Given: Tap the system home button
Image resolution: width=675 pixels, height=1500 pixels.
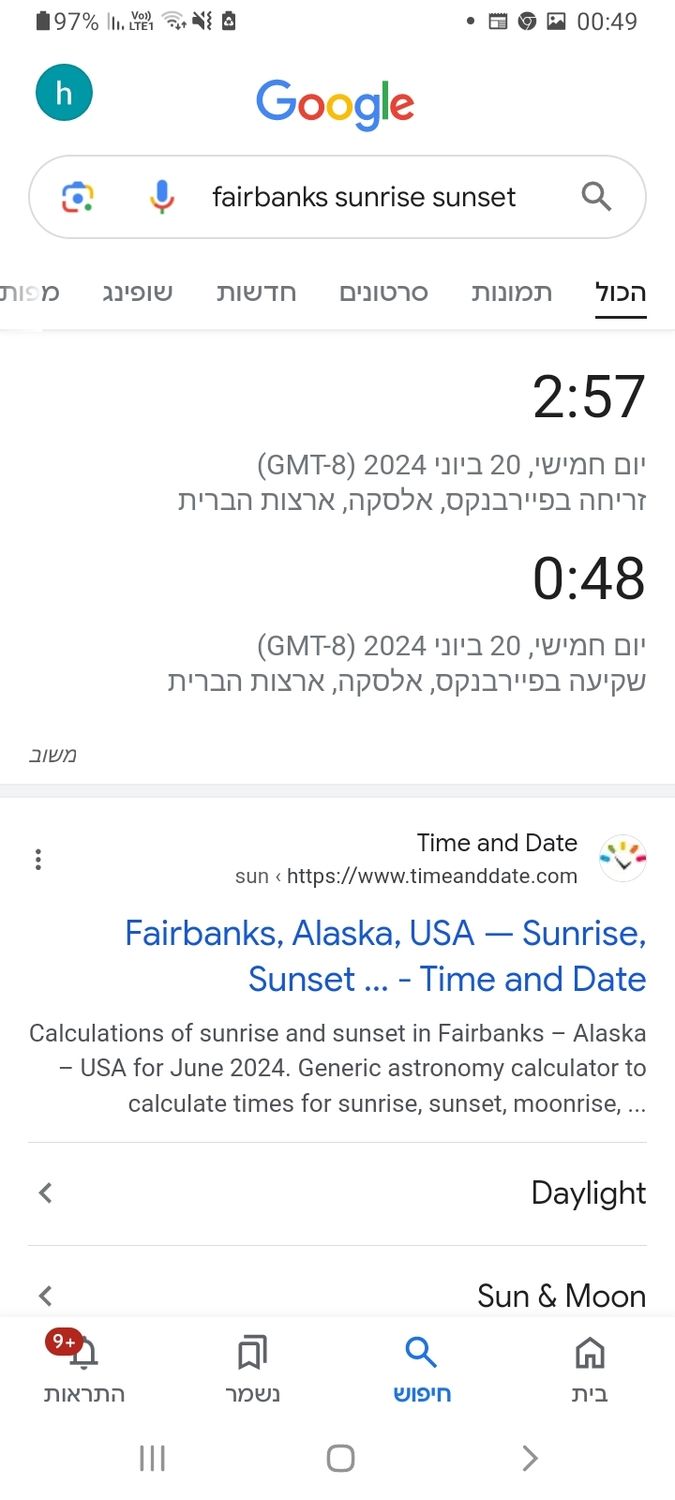Looking at the screenshot, I should (x=341, y=1459).
